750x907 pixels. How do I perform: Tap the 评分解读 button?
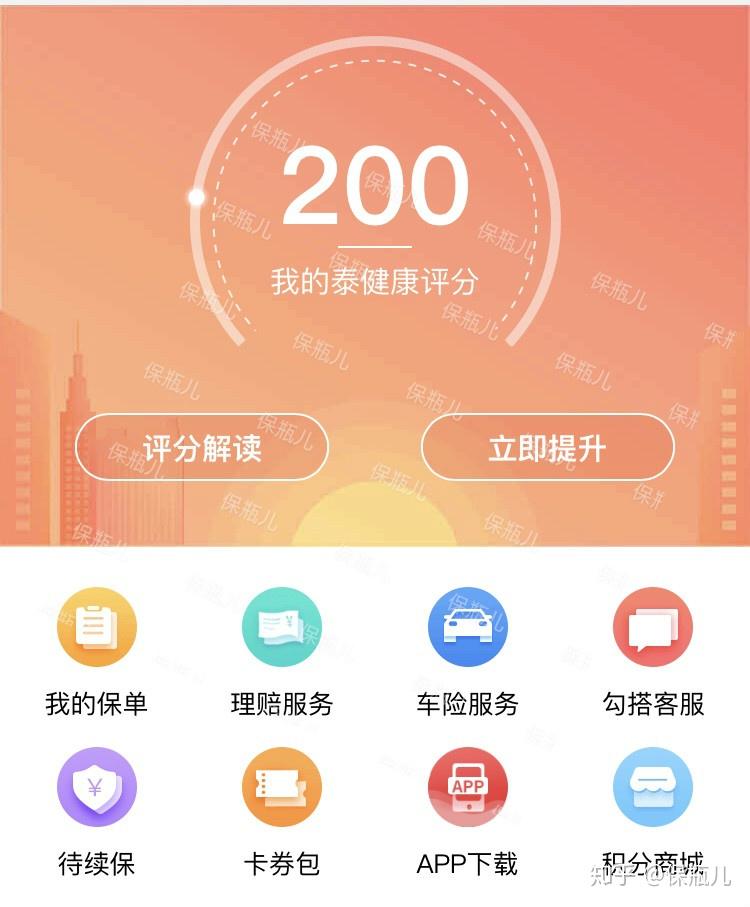201,447
